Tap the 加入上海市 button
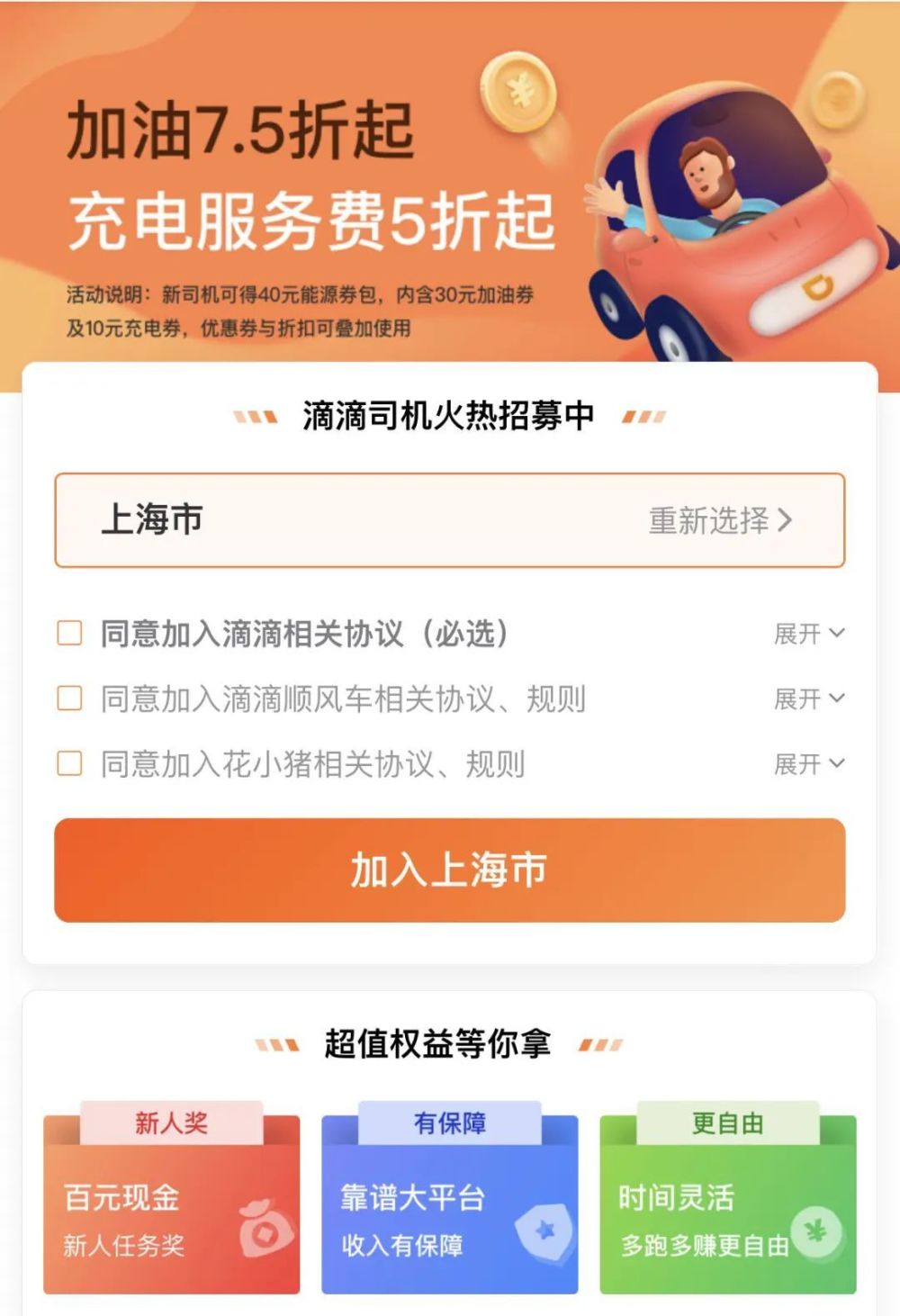 449,870
